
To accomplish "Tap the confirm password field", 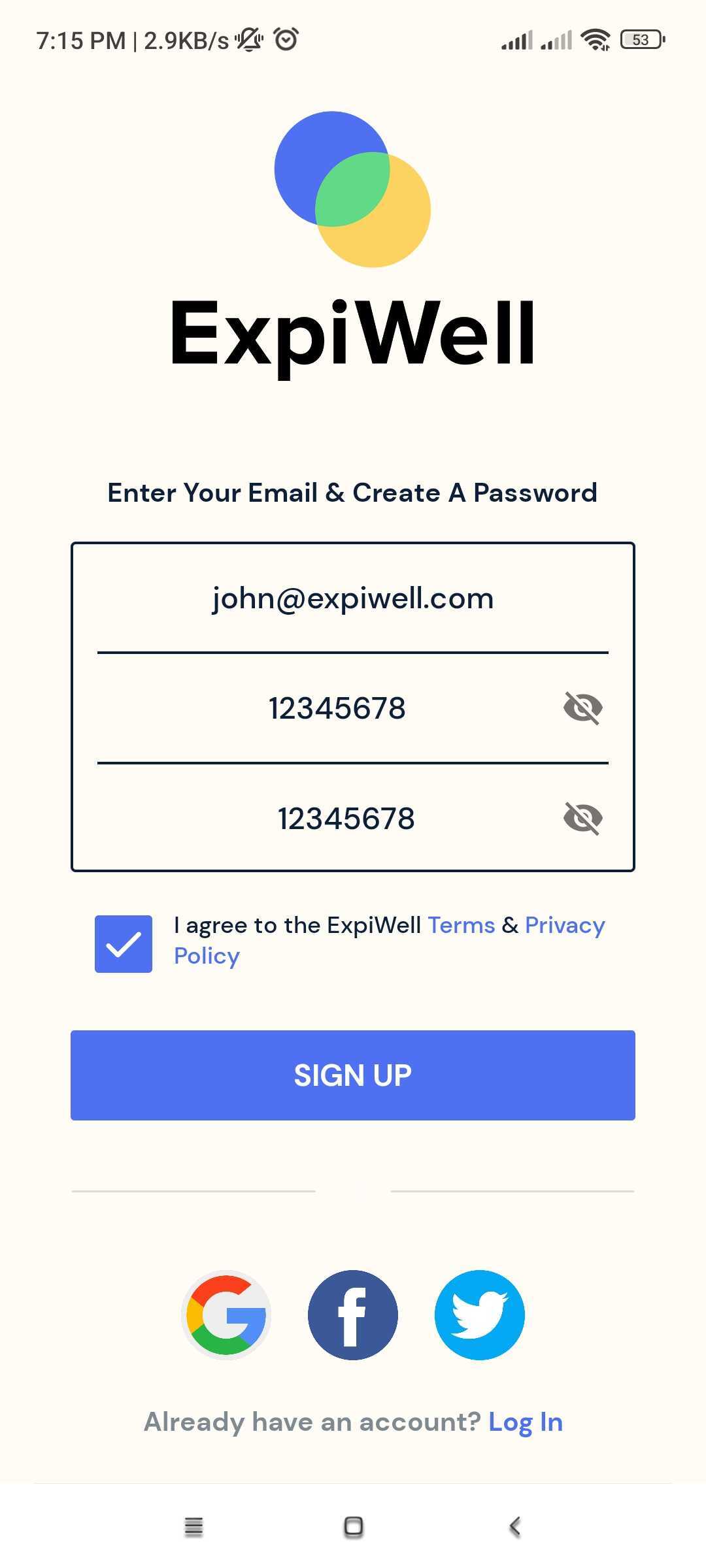I will pyautogui.click(x=346, y=819).
